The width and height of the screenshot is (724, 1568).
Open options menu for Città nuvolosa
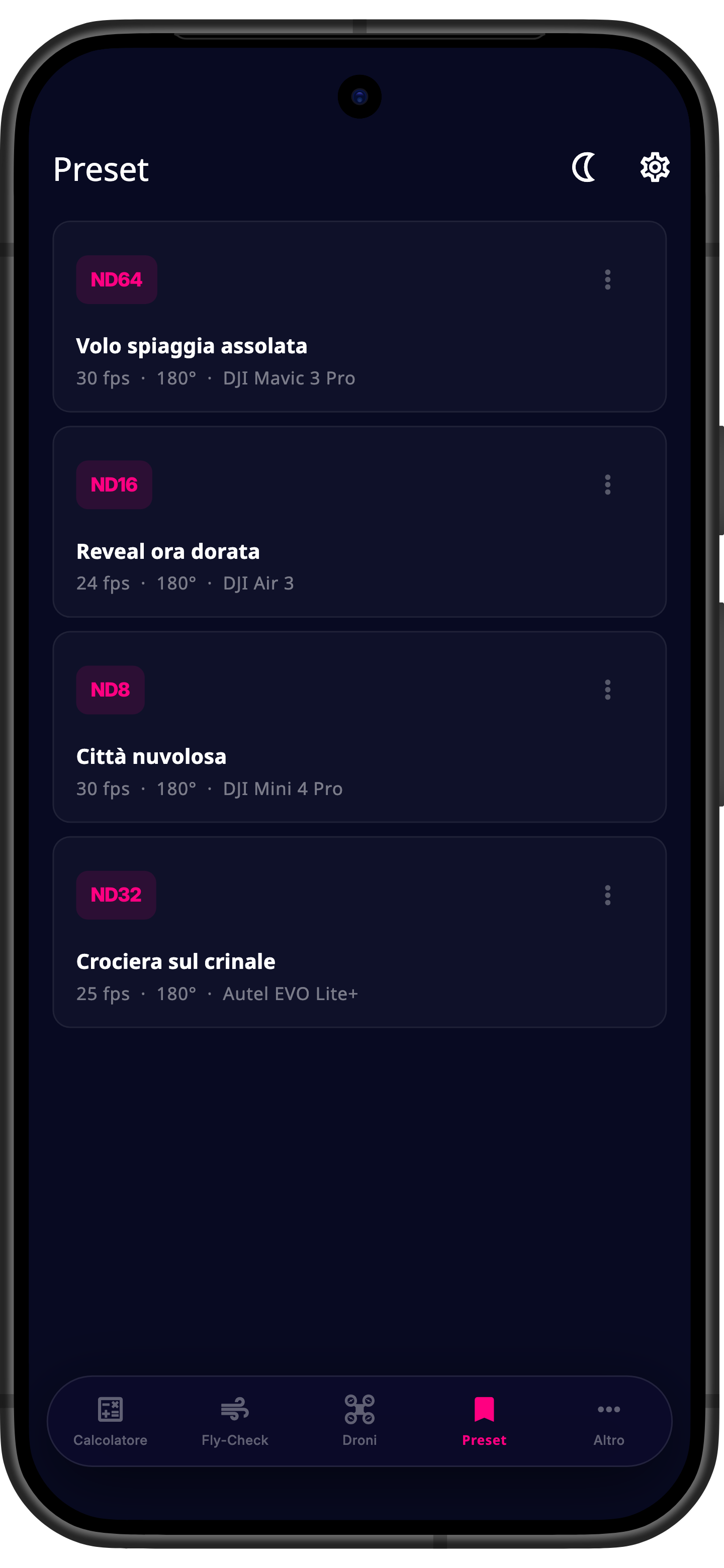(x=607, y=690)
